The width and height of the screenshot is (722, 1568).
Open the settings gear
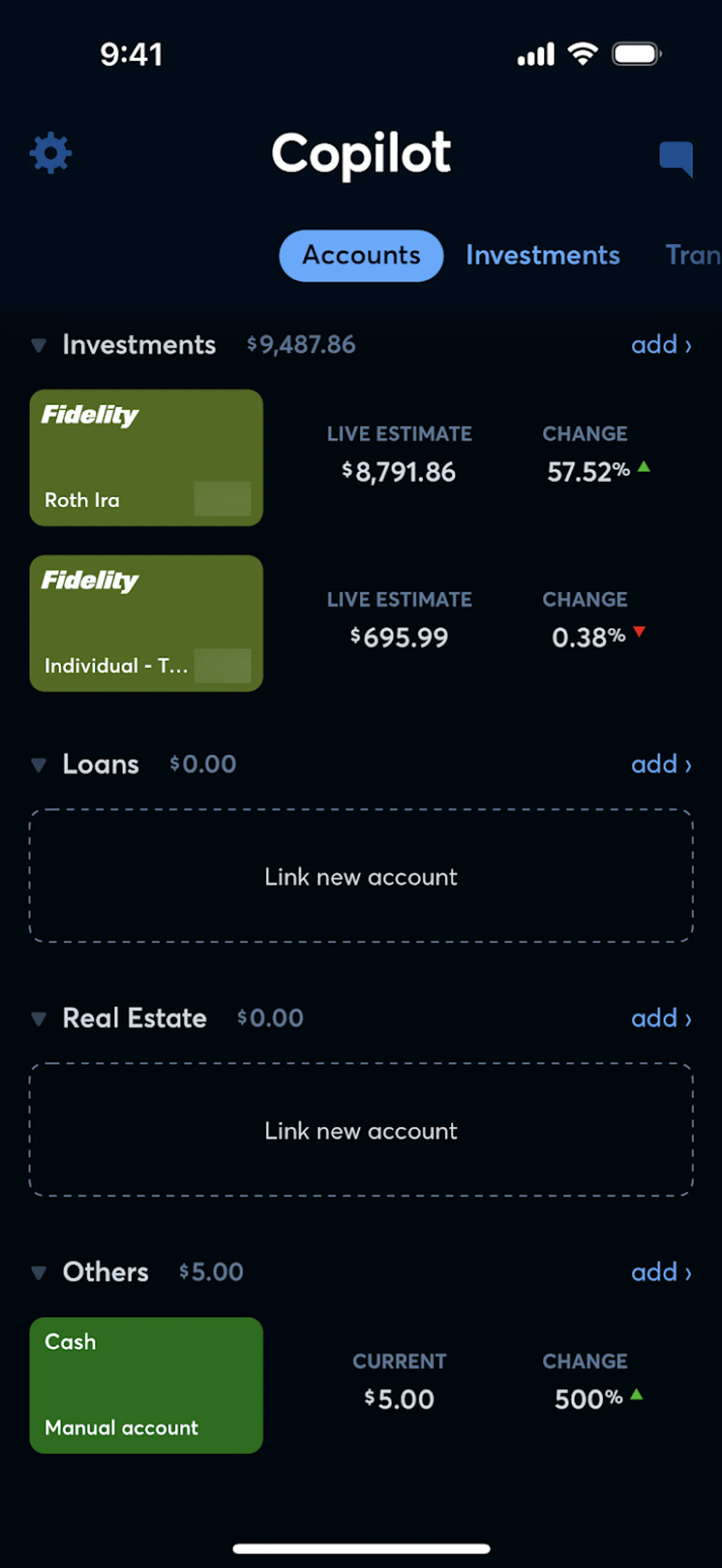51,153
